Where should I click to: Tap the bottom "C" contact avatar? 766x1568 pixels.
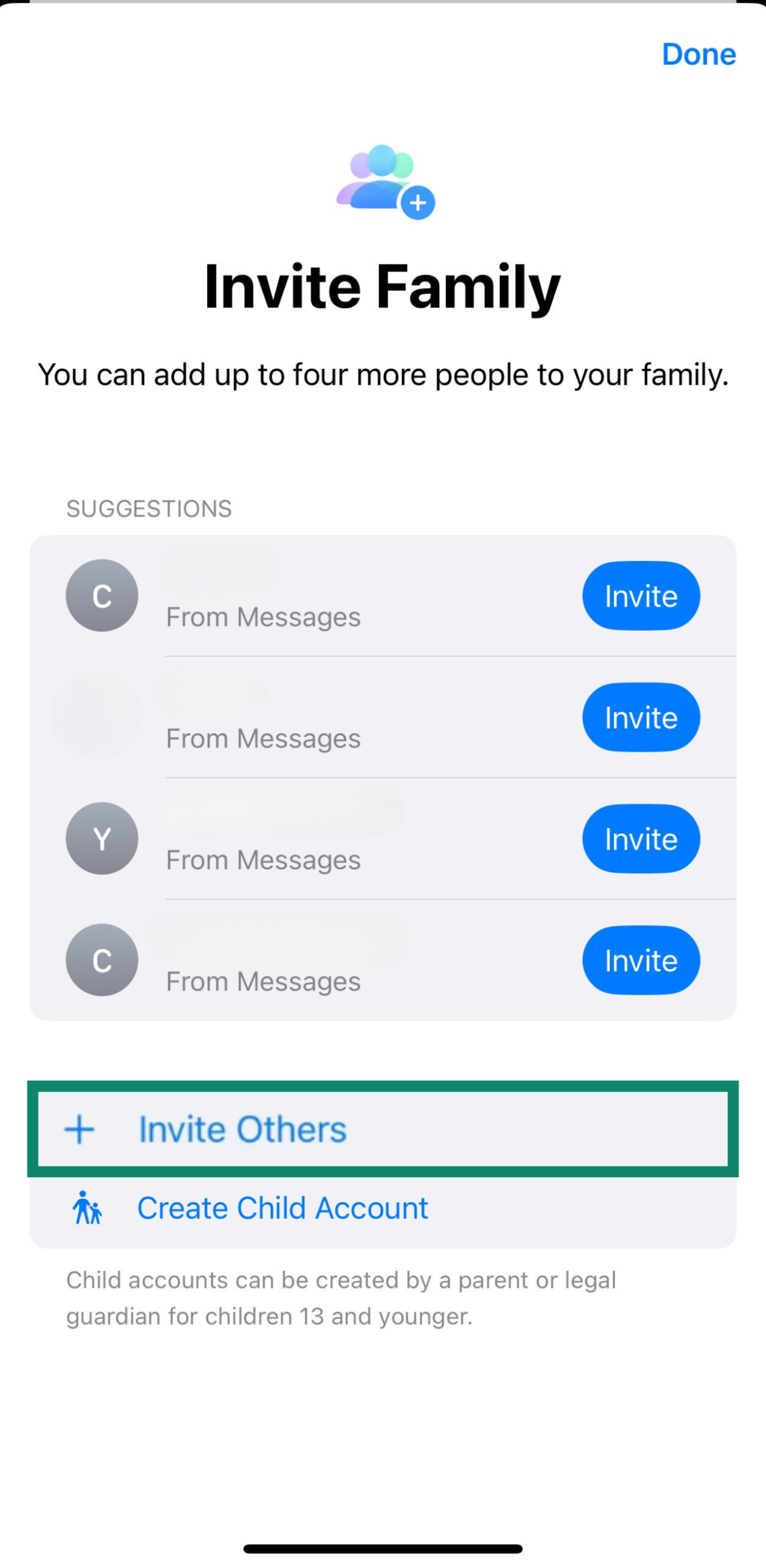[x=101, y=960]
